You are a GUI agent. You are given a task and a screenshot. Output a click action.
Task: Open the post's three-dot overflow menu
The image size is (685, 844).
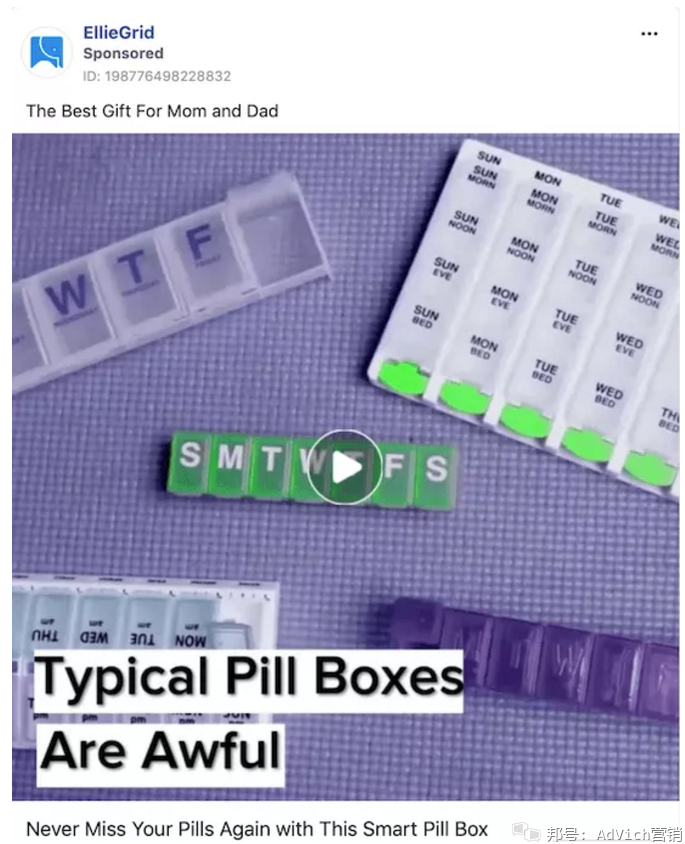click(x=649, y=34)
